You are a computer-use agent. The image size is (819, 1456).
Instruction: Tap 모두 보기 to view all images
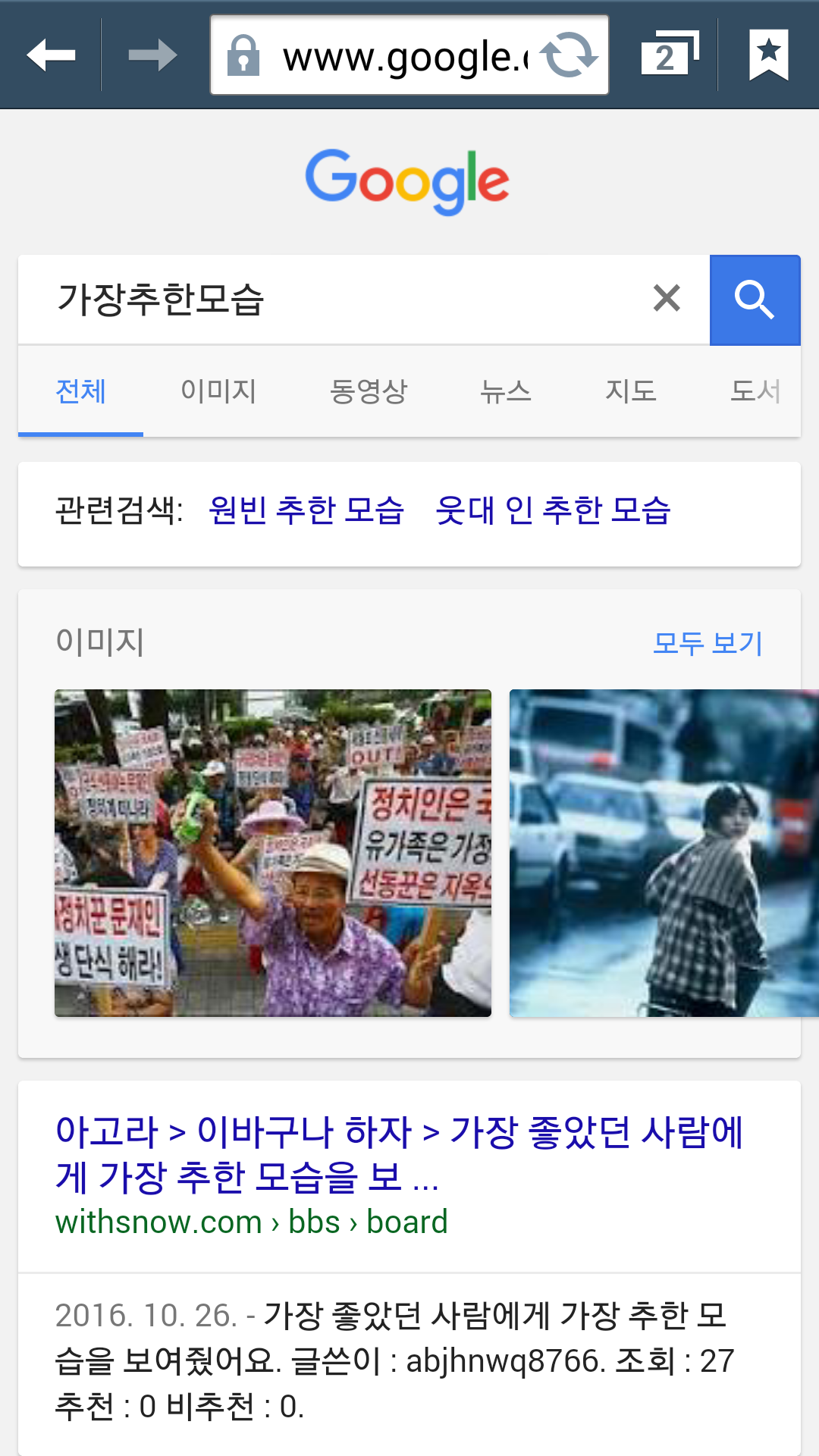[x=708, y=643]
